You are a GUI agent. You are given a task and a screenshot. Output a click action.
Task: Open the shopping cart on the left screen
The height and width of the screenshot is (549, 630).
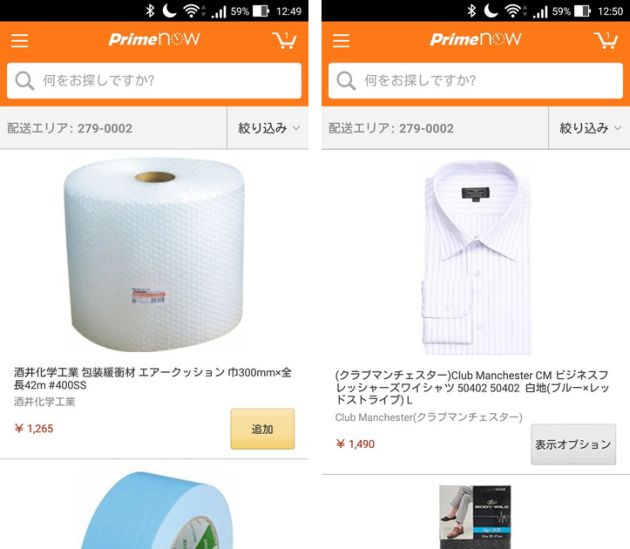coord(284,40)
